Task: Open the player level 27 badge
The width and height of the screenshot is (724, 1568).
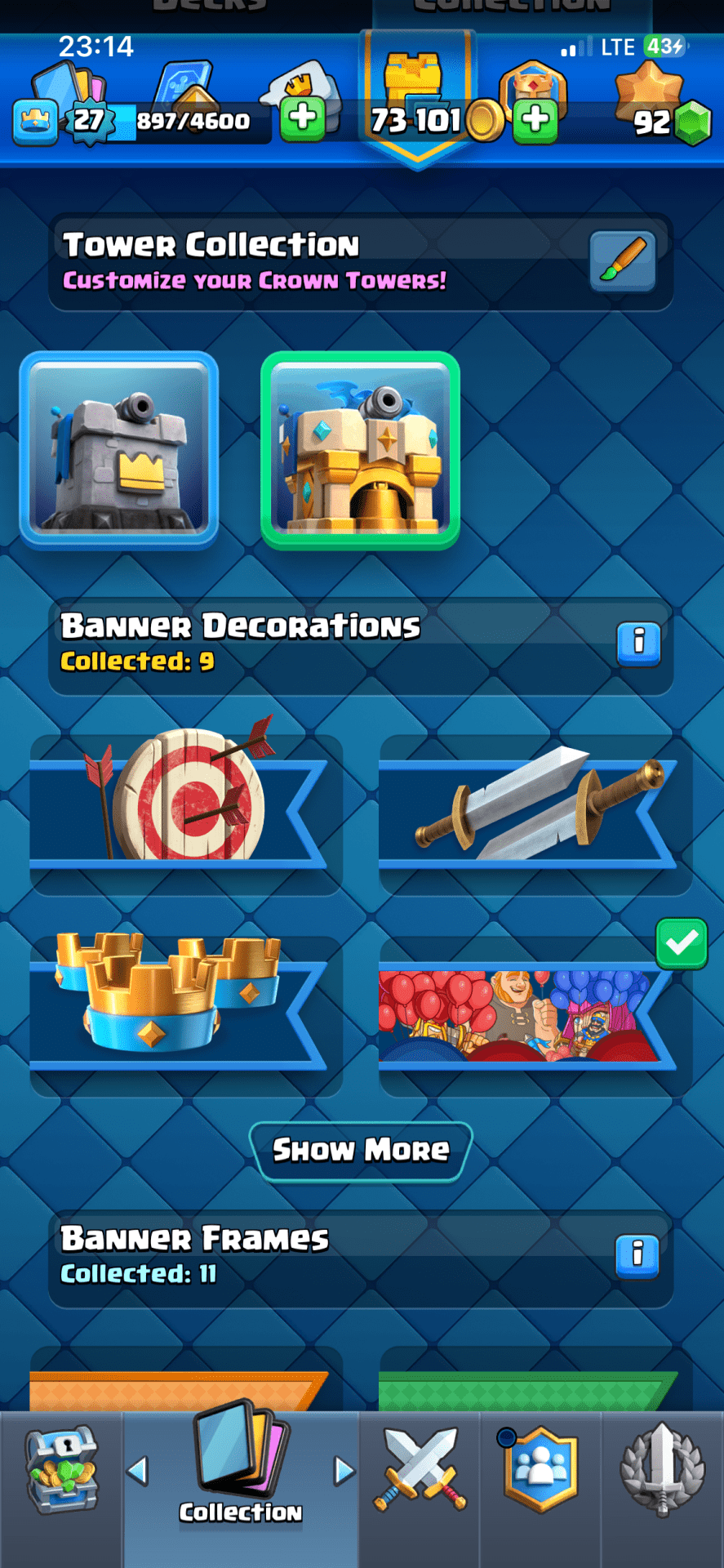Action: [88, 121]
